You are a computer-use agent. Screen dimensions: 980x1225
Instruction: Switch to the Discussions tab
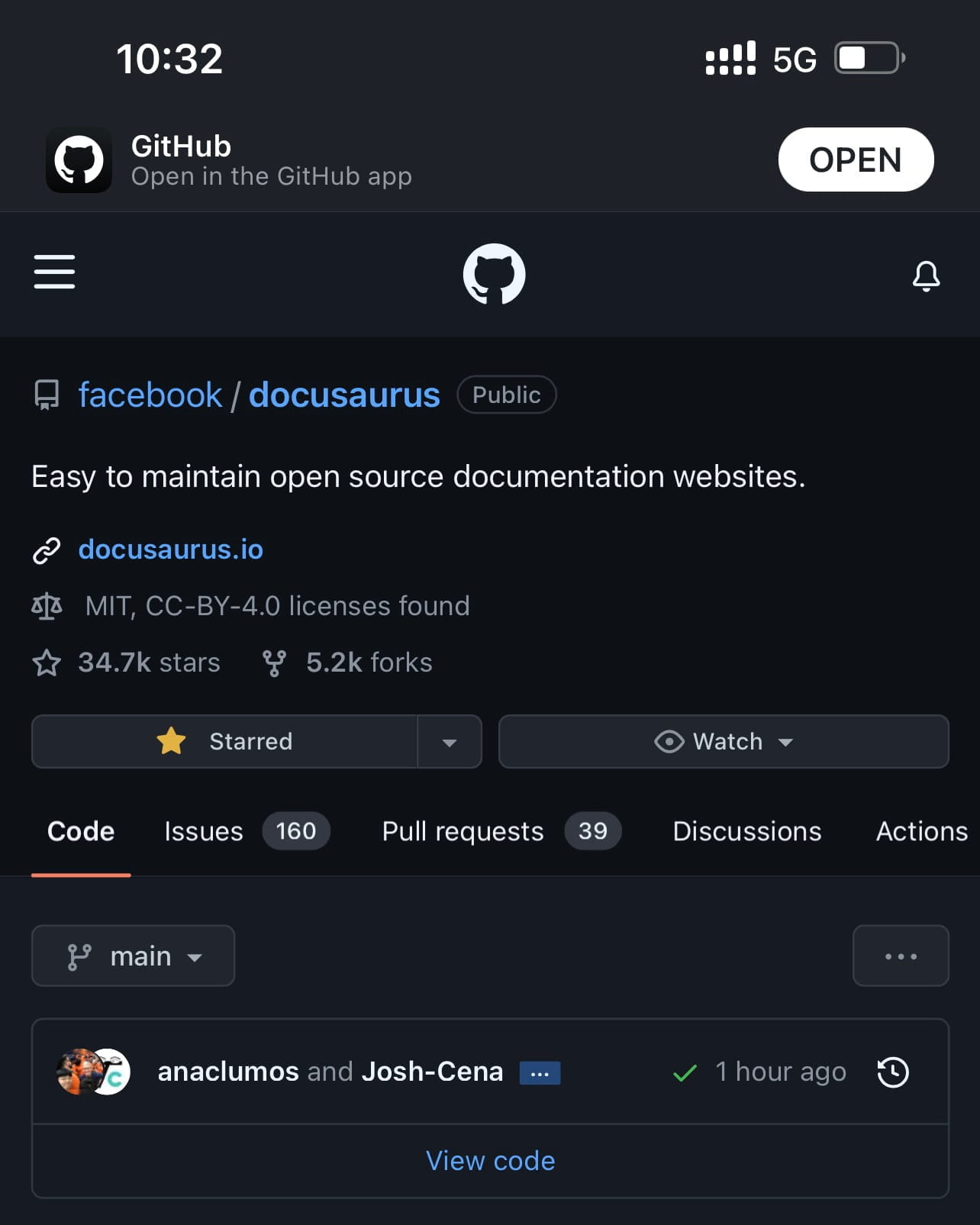[x=746, y=831]
